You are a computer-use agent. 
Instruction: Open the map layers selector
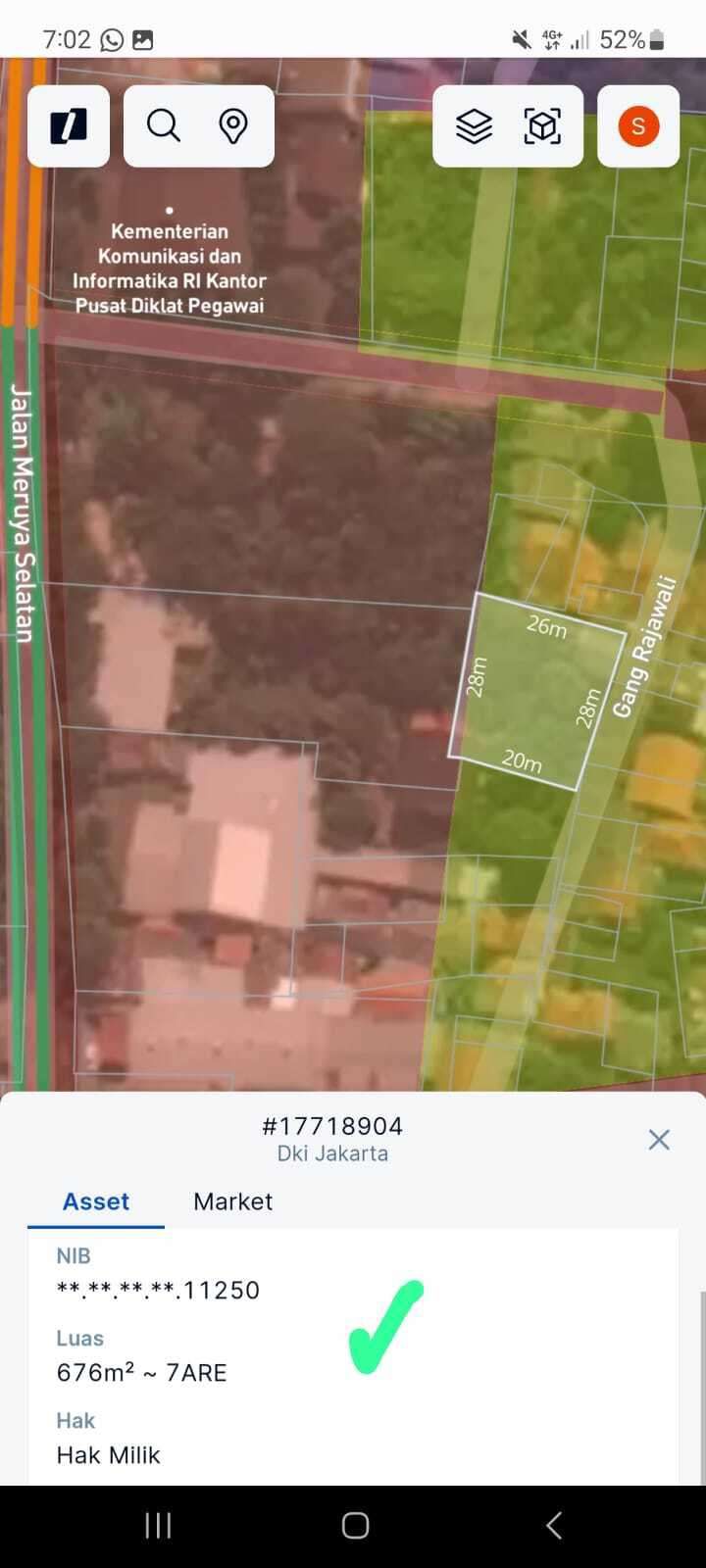point(474,126)
